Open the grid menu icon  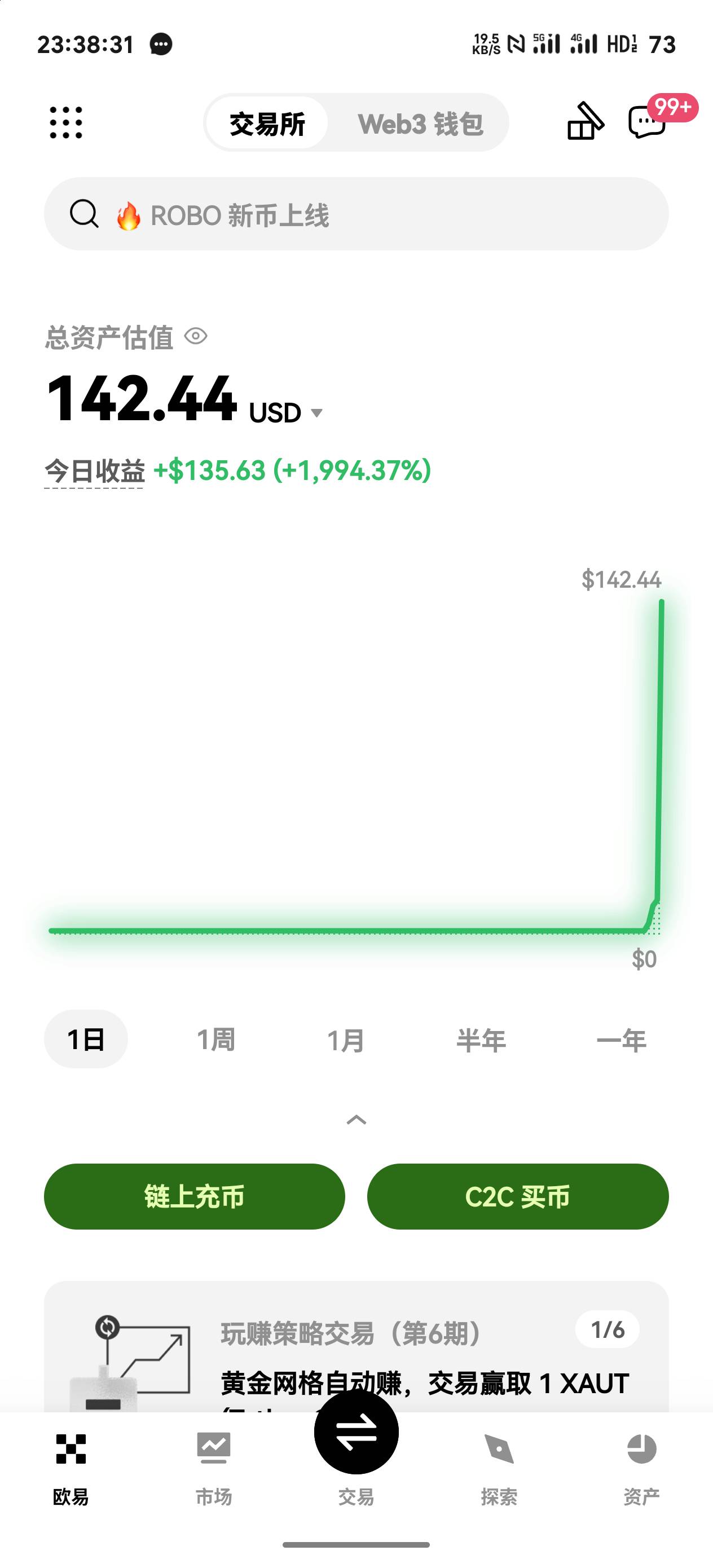(x=66, y=123)
